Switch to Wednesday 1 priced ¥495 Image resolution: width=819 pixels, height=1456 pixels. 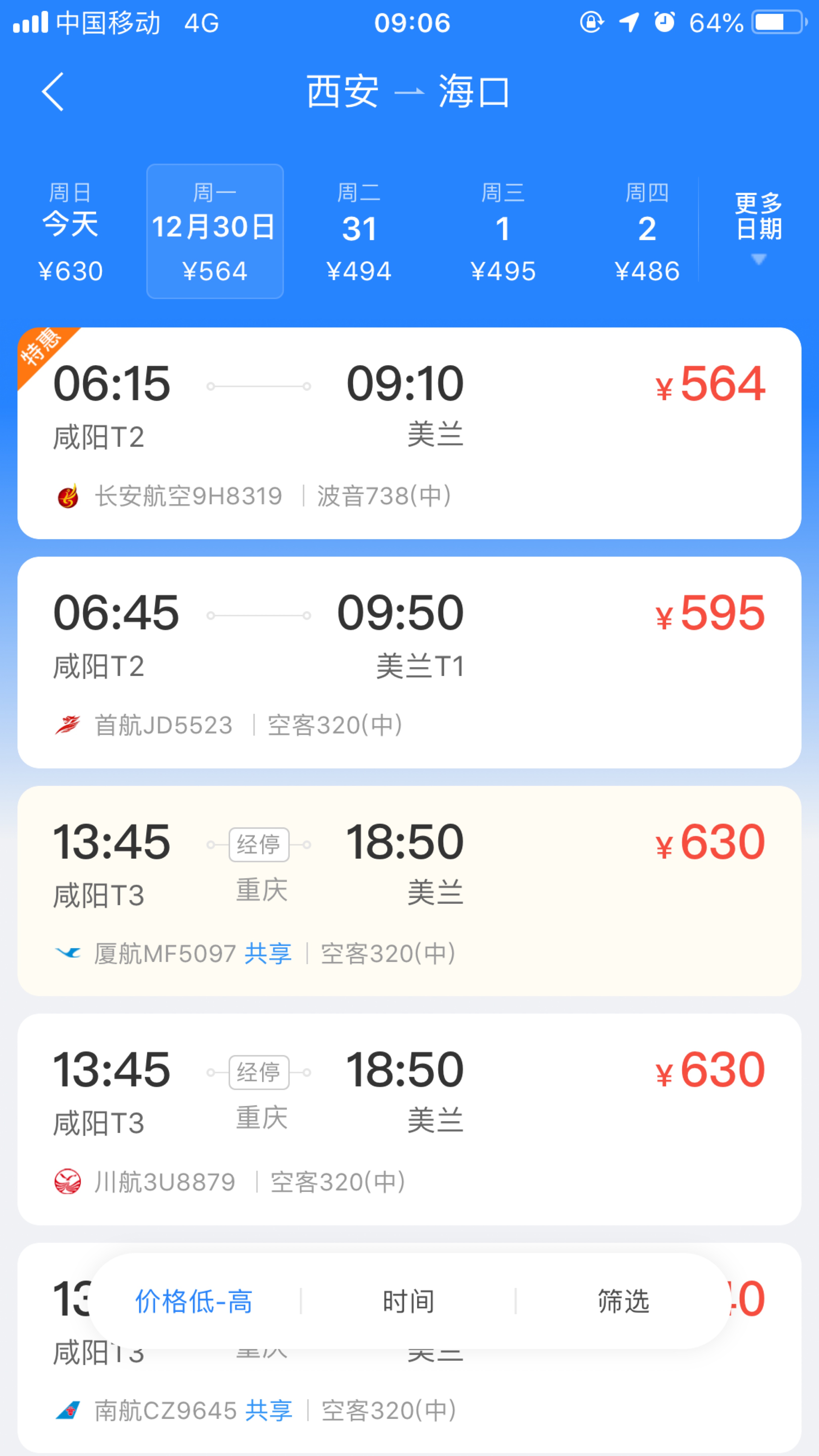503,232
